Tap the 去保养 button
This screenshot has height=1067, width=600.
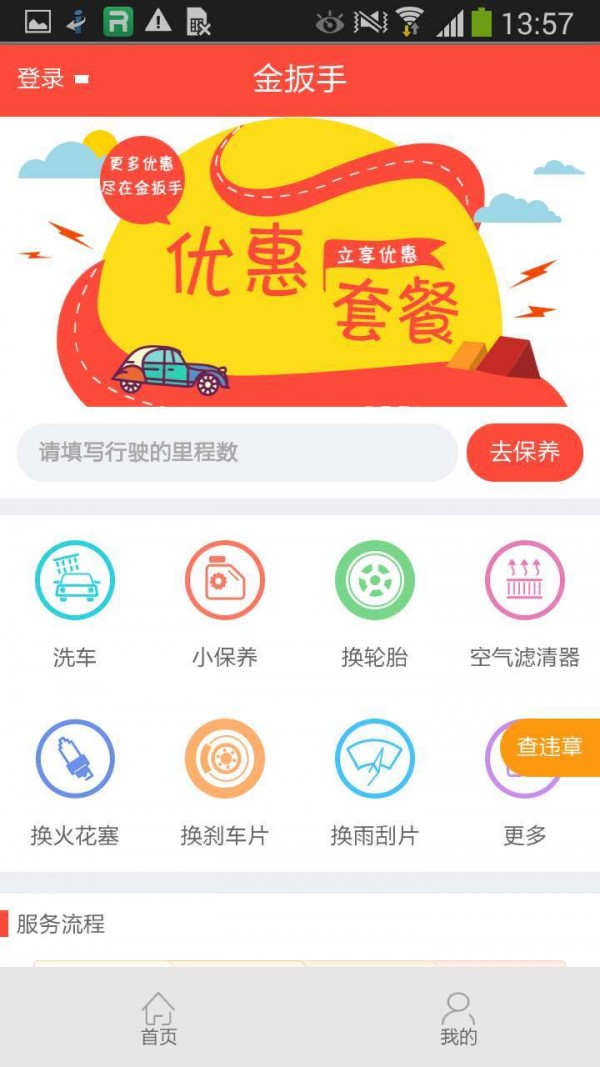tap(524, 452)
